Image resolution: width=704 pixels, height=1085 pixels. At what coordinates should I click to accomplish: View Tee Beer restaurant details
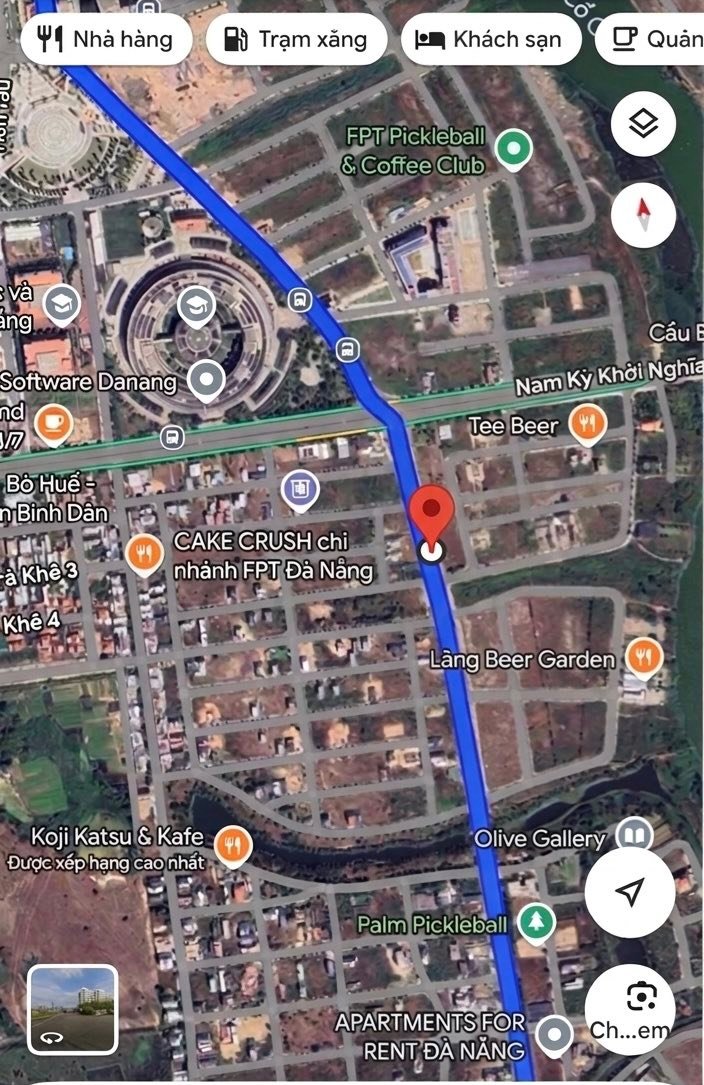[587, 425]
